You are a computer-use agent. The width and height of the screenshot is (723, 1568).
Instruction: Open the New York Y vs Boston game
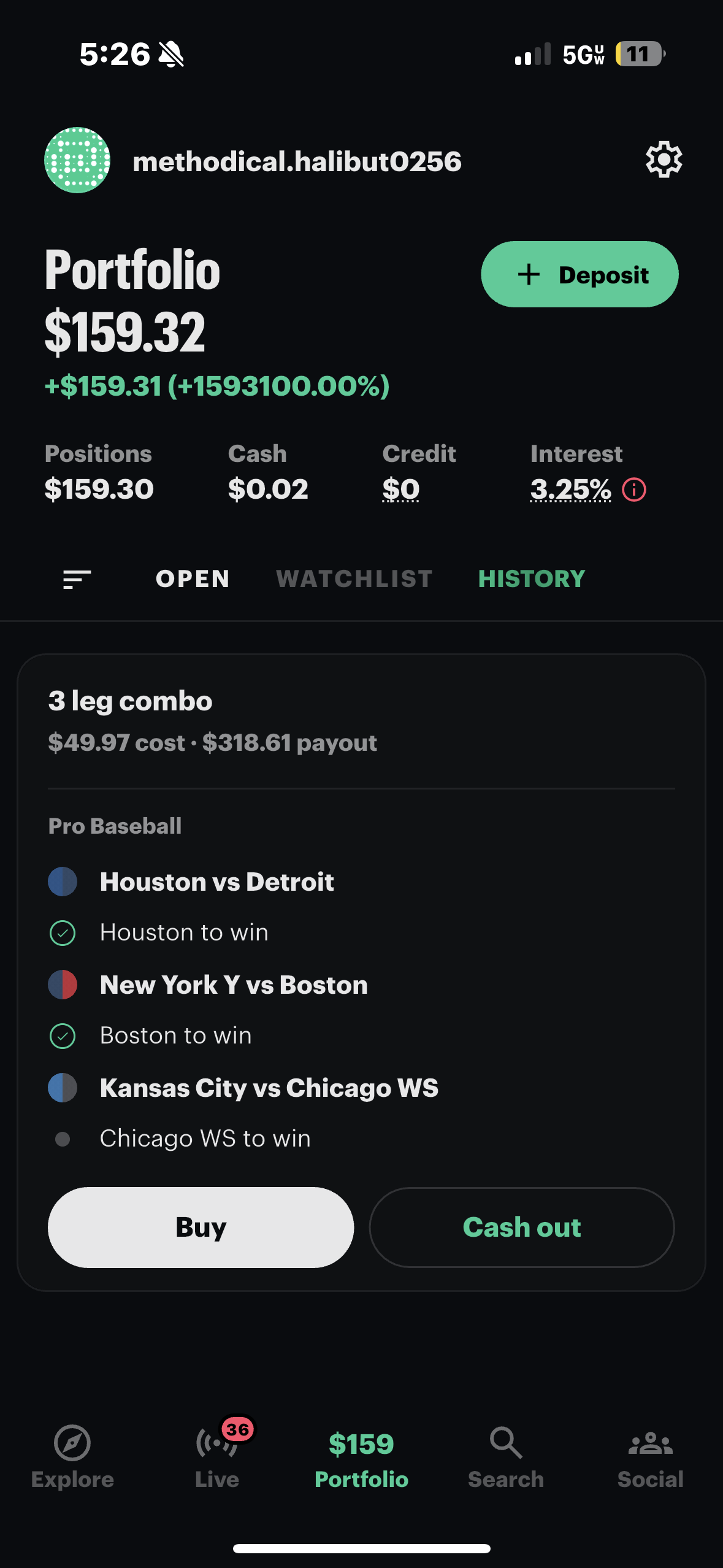tap(234, 985)
